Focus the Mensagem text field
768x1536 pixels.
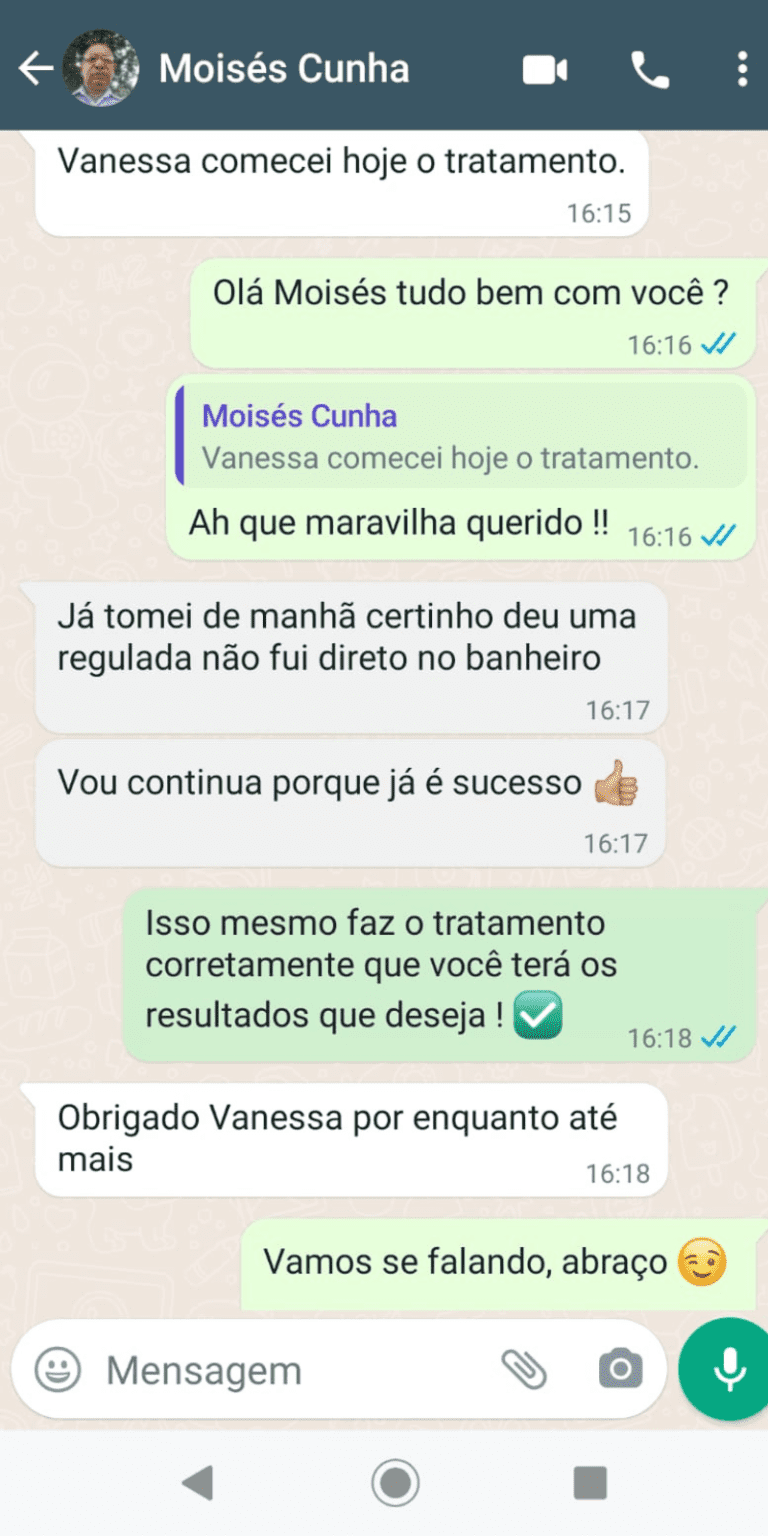pos(290,1370)
